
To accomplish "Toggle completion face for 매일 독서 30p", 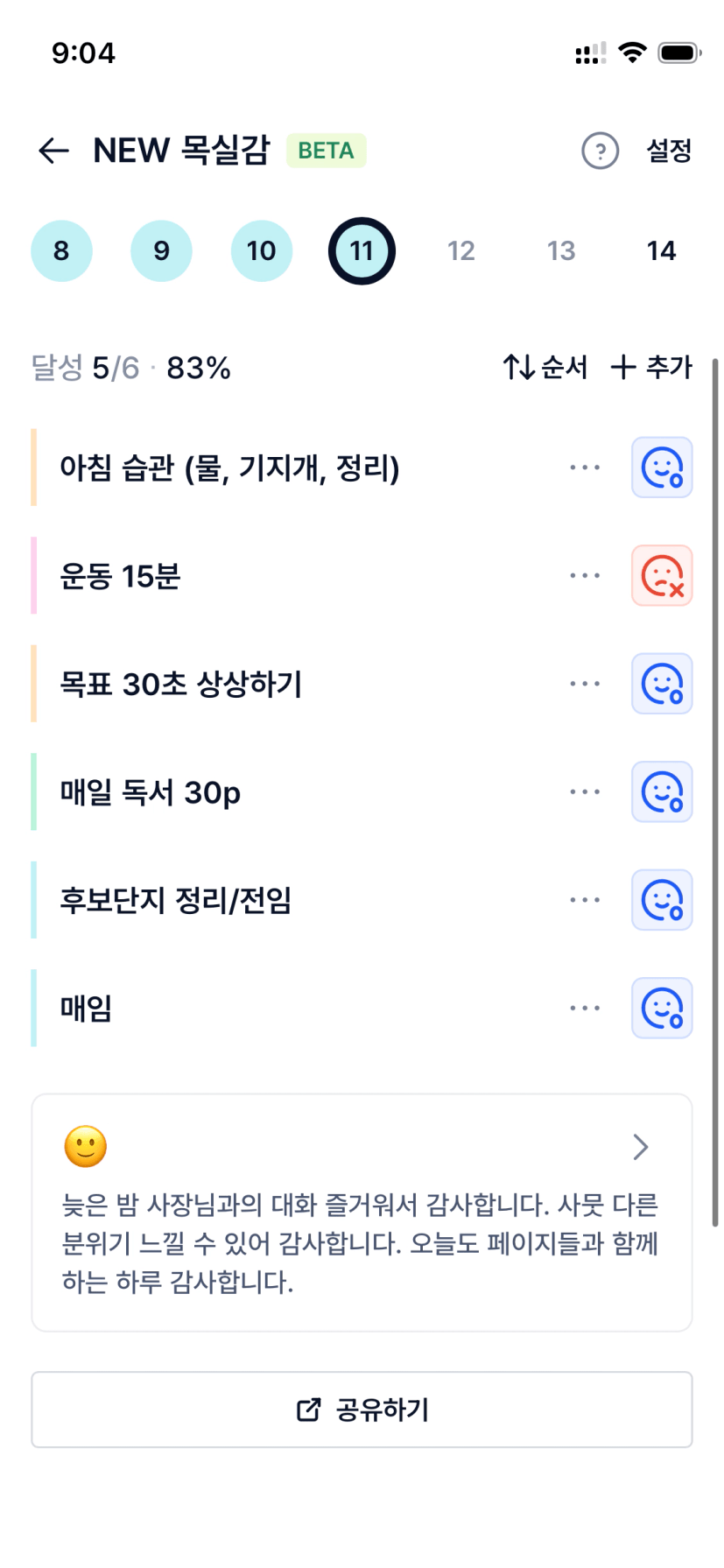I will [662, 792].
